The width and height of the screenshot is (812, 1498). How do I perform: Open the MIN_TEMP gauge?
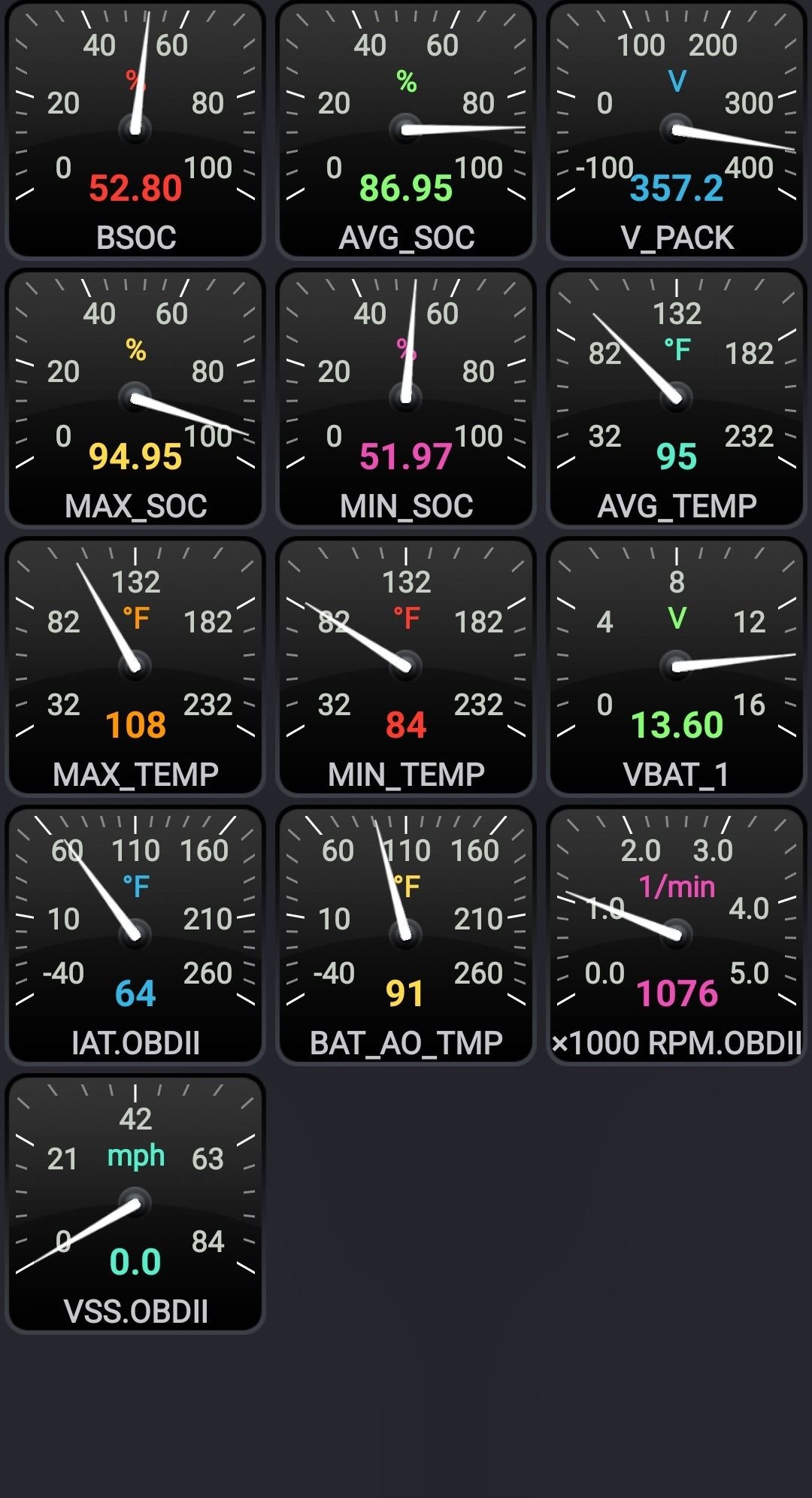click(x=406, y=666)
